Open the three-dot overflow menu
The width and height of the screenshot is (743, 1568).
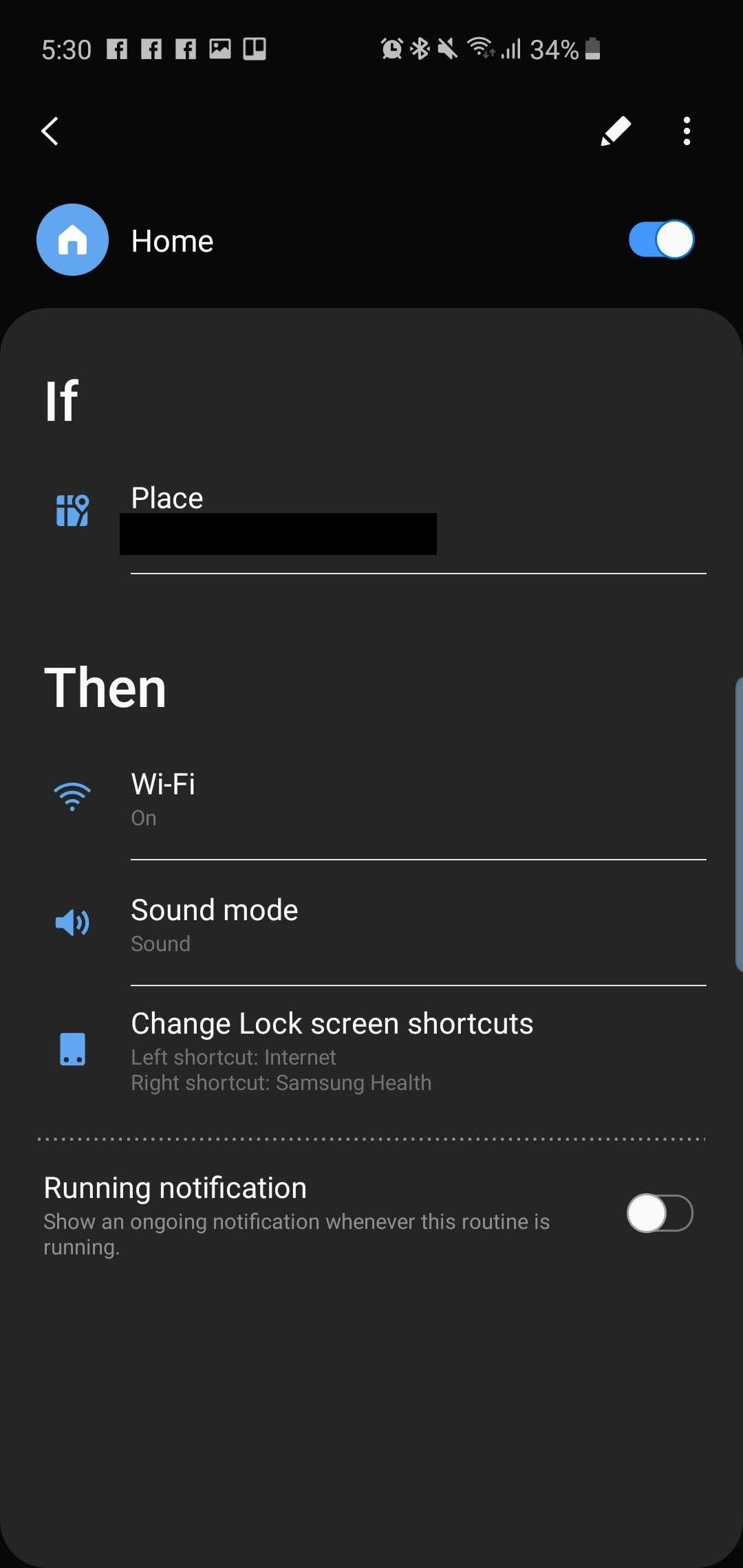coord(686,131)
